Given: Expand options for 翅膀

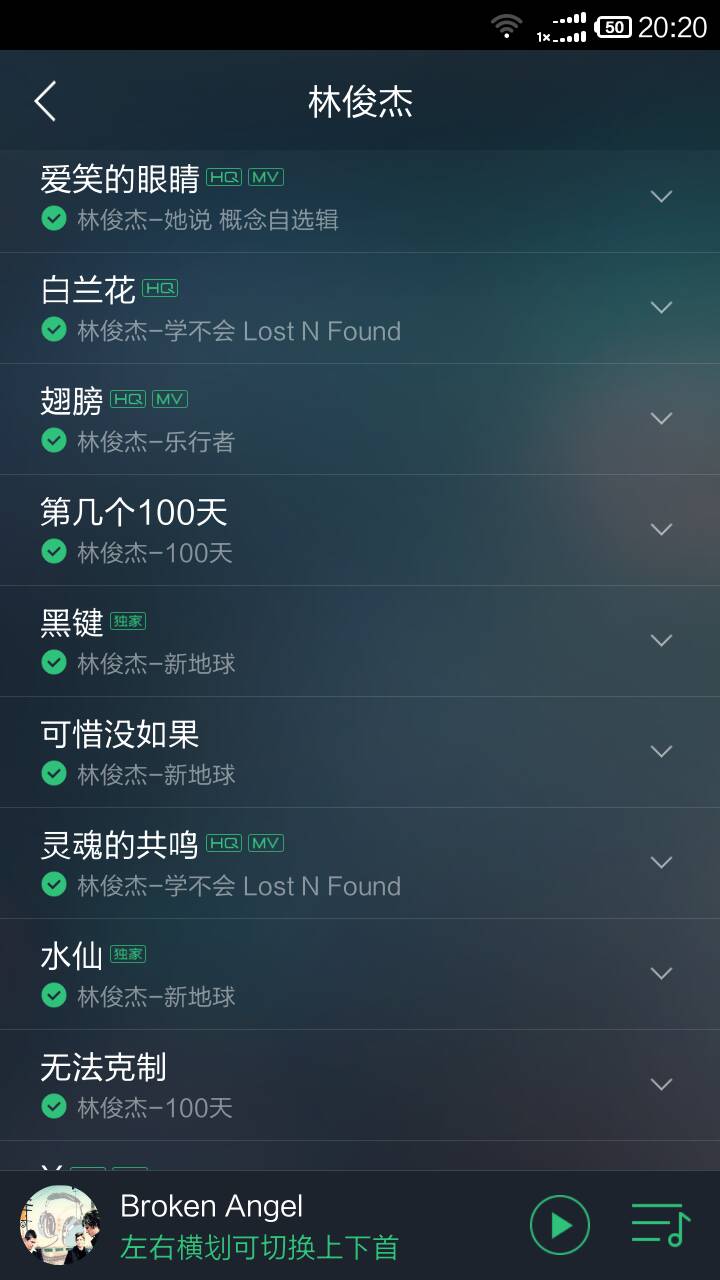Looking at the screenshot, I should (661, 419).
